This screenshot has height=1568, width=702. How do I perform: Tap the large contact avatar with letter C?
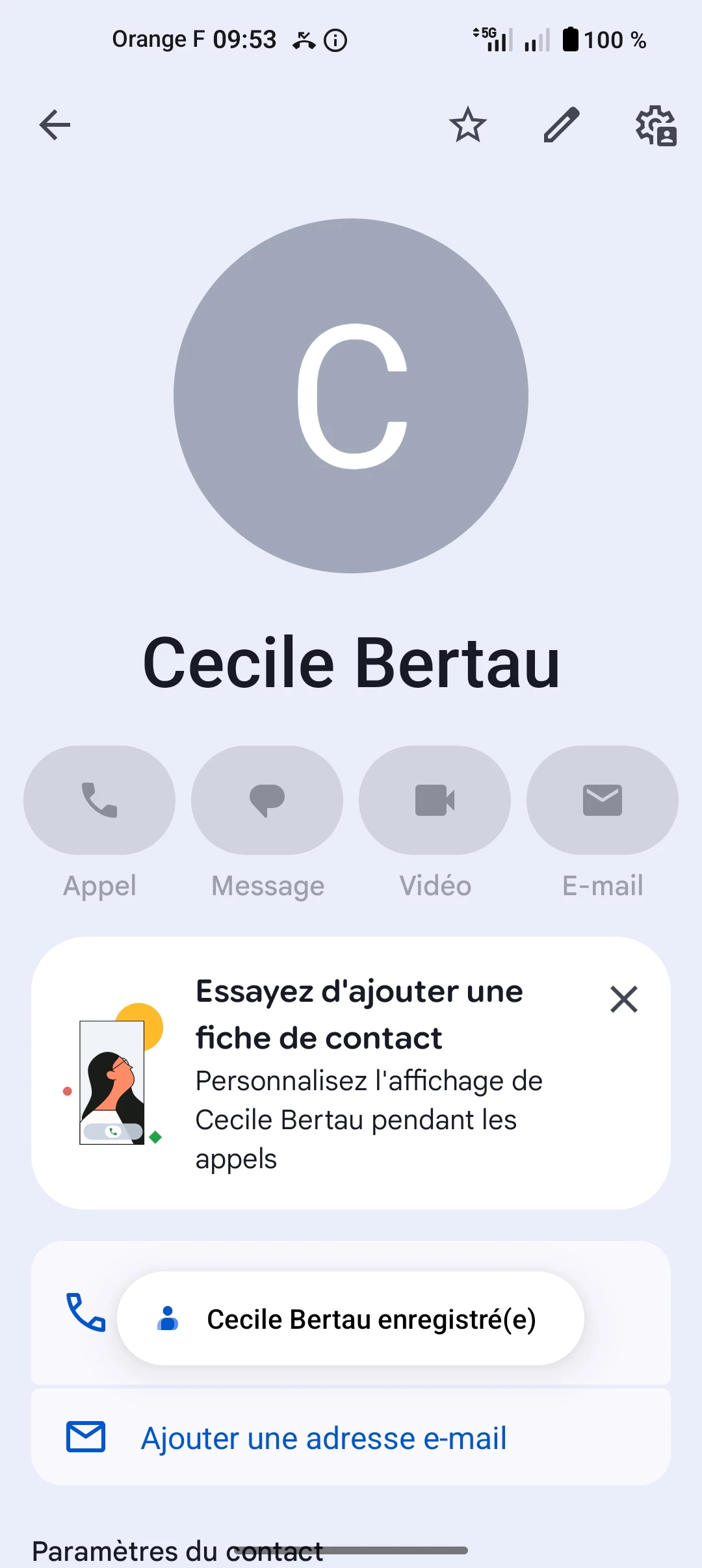(351, 396)
